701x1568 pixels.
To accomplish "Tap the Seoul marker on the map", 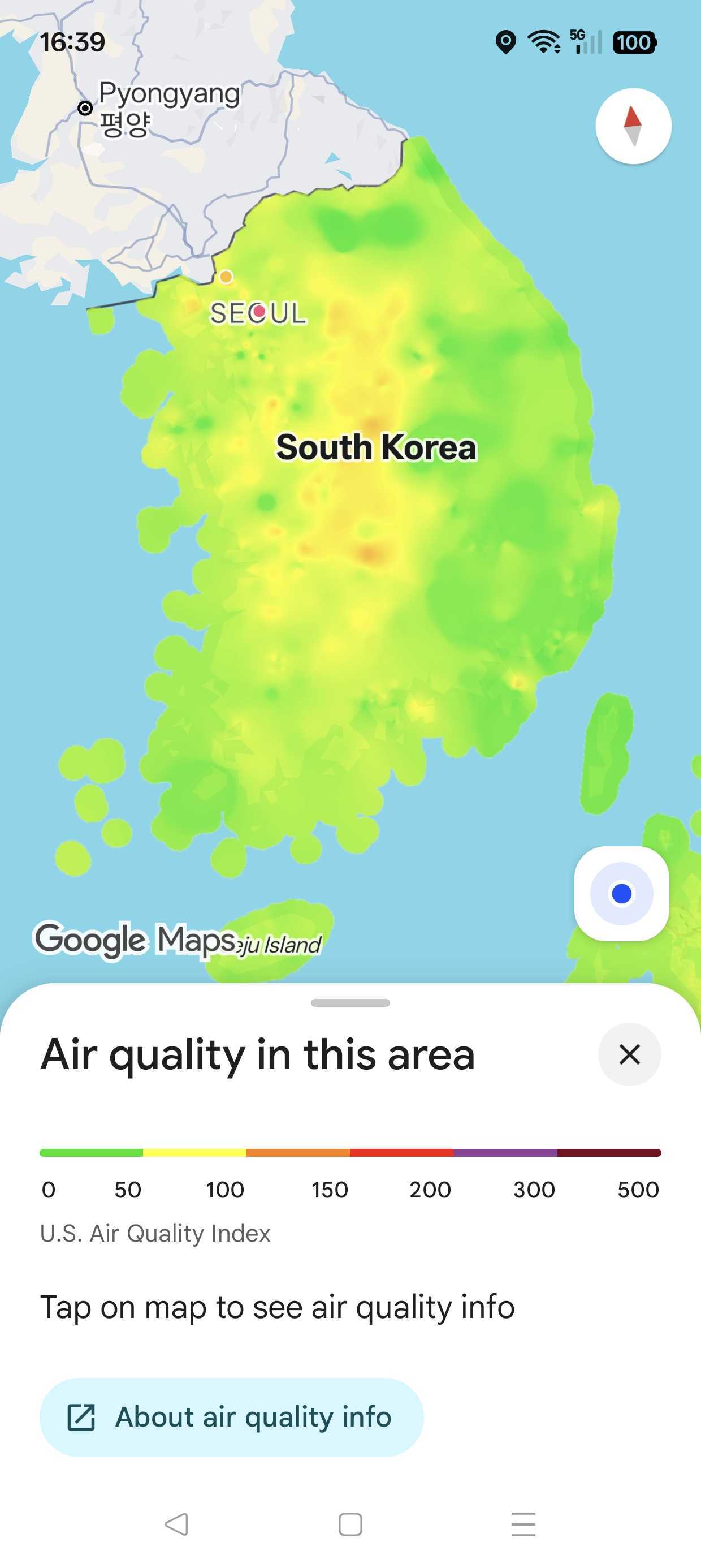I will coord(259,312).
